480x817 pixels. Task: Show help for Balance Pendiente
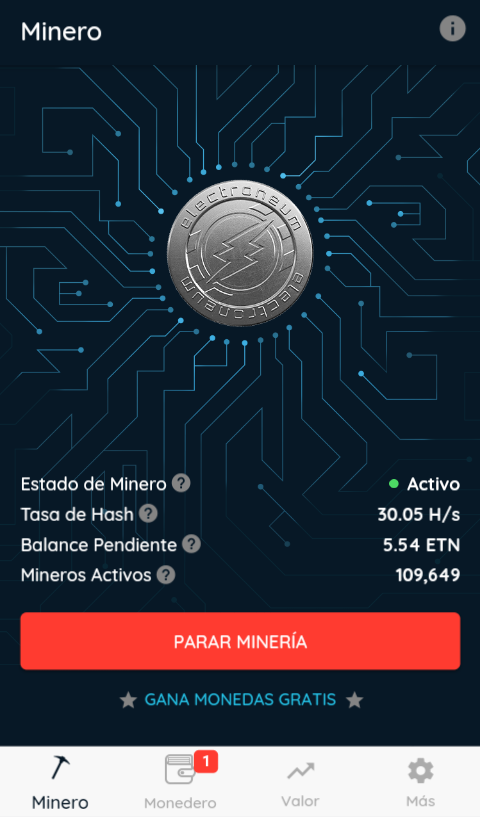(x=192, y=544)
